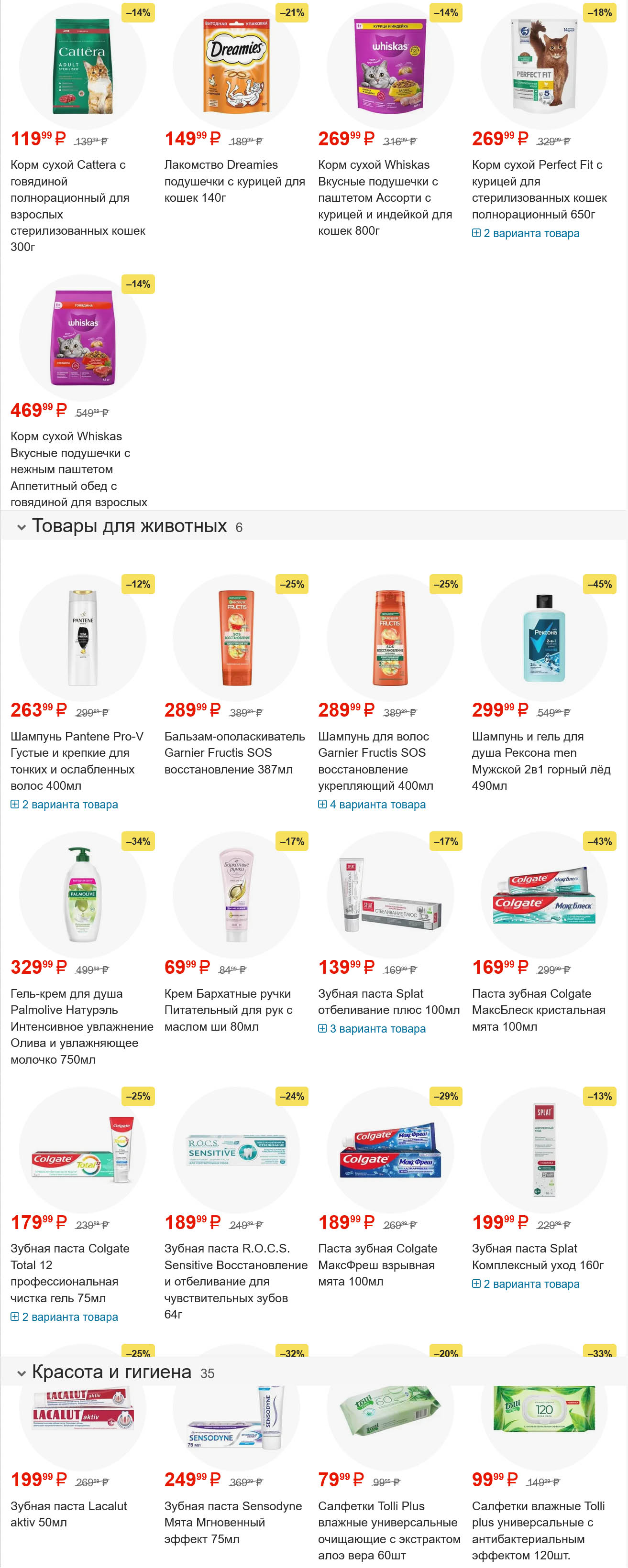This screenshot has width=628, height=1568.
Task: Collapse the Товары для животных section
Action: point(22,527)
